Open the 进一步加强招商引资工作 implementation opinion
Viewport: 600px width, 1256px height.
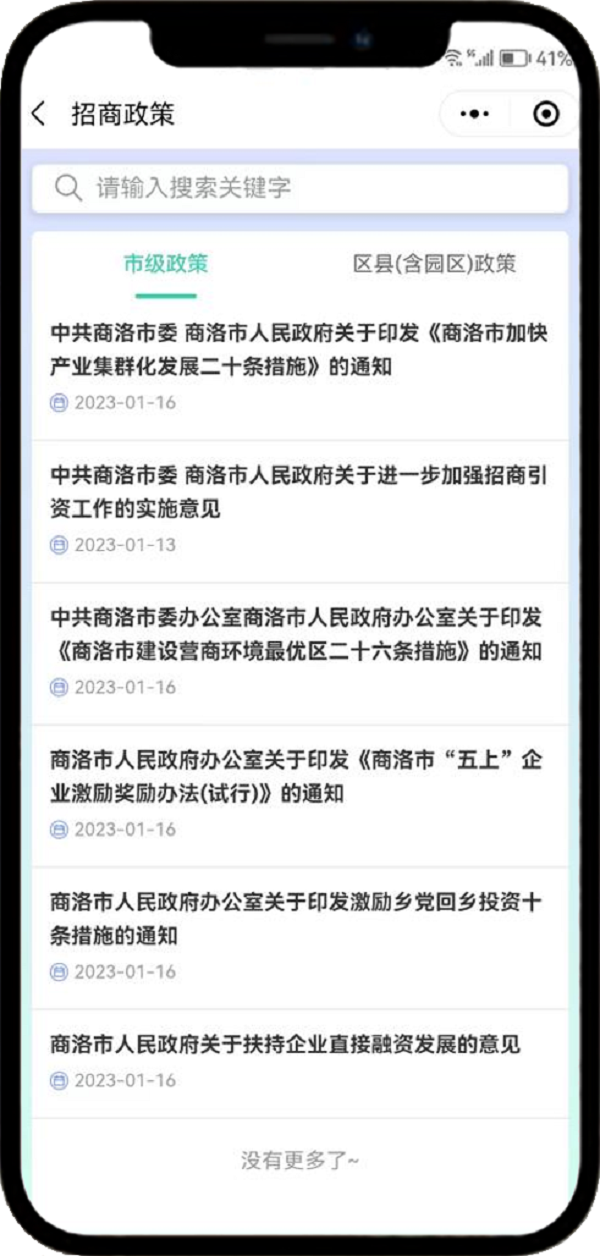pyautogui.click(x=300, y=511)
